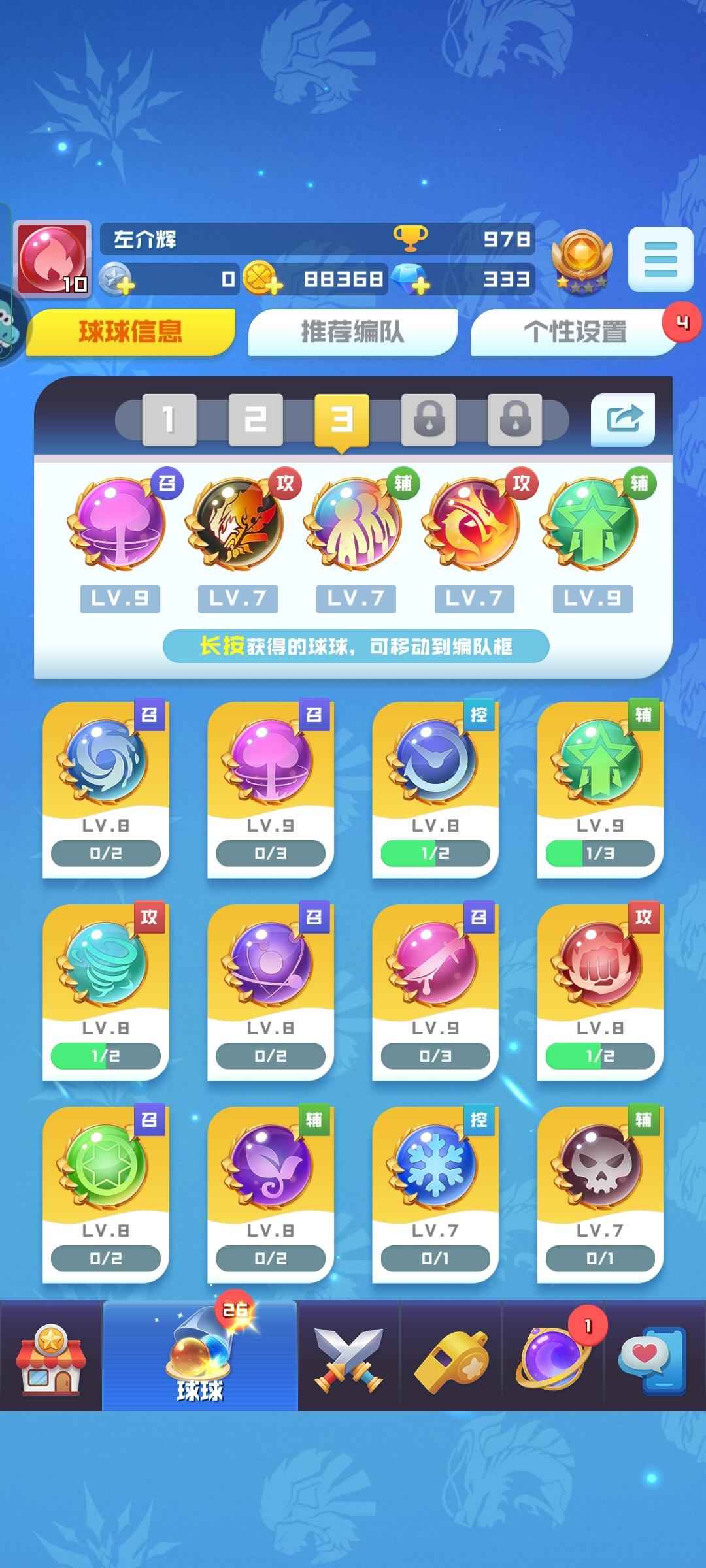Select team slot 2
The image size is (706, 1568).
[x=256, y=419]
